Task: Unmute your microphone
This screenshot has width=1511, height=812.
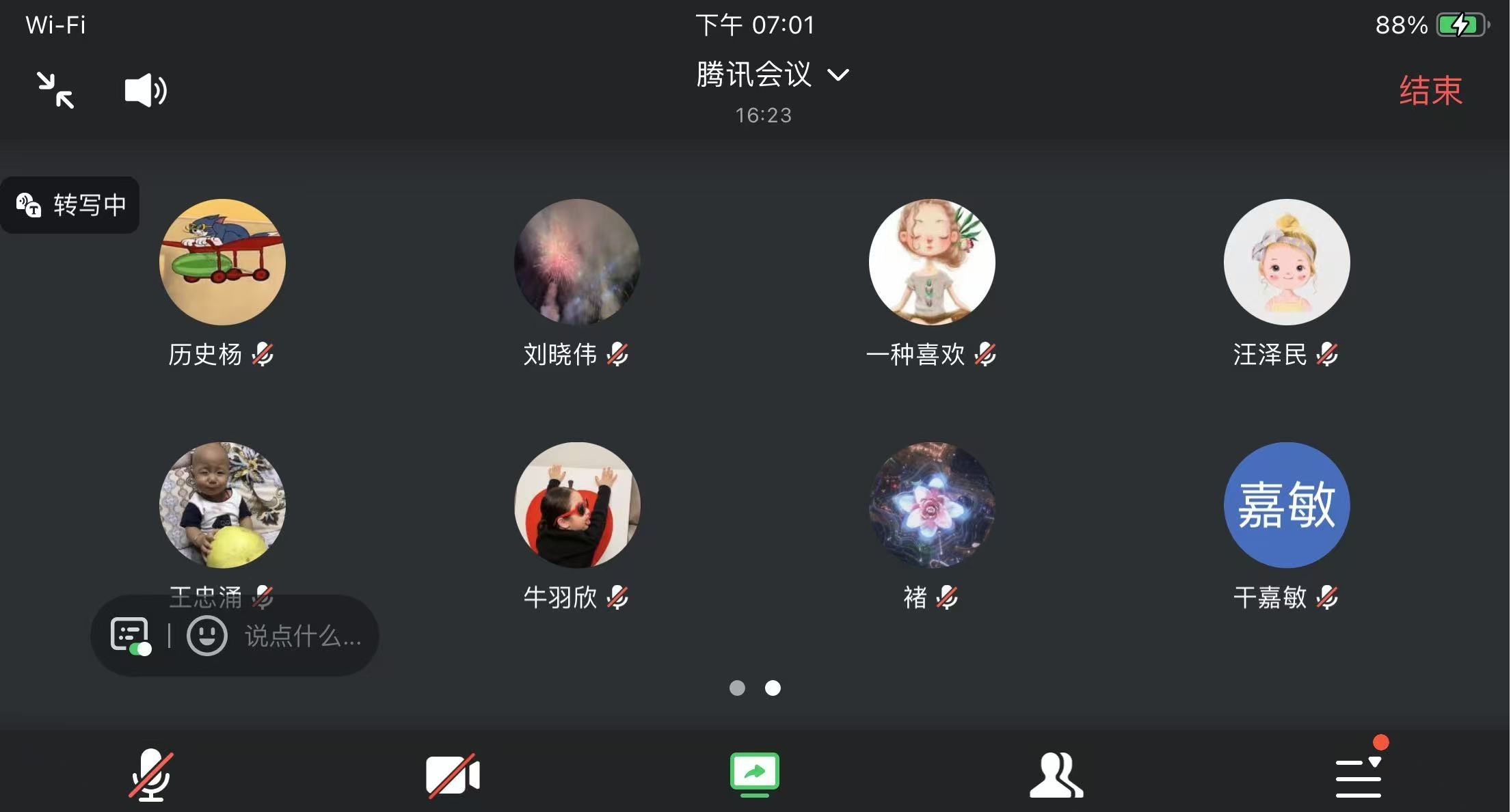Action: tap(151, 774)
